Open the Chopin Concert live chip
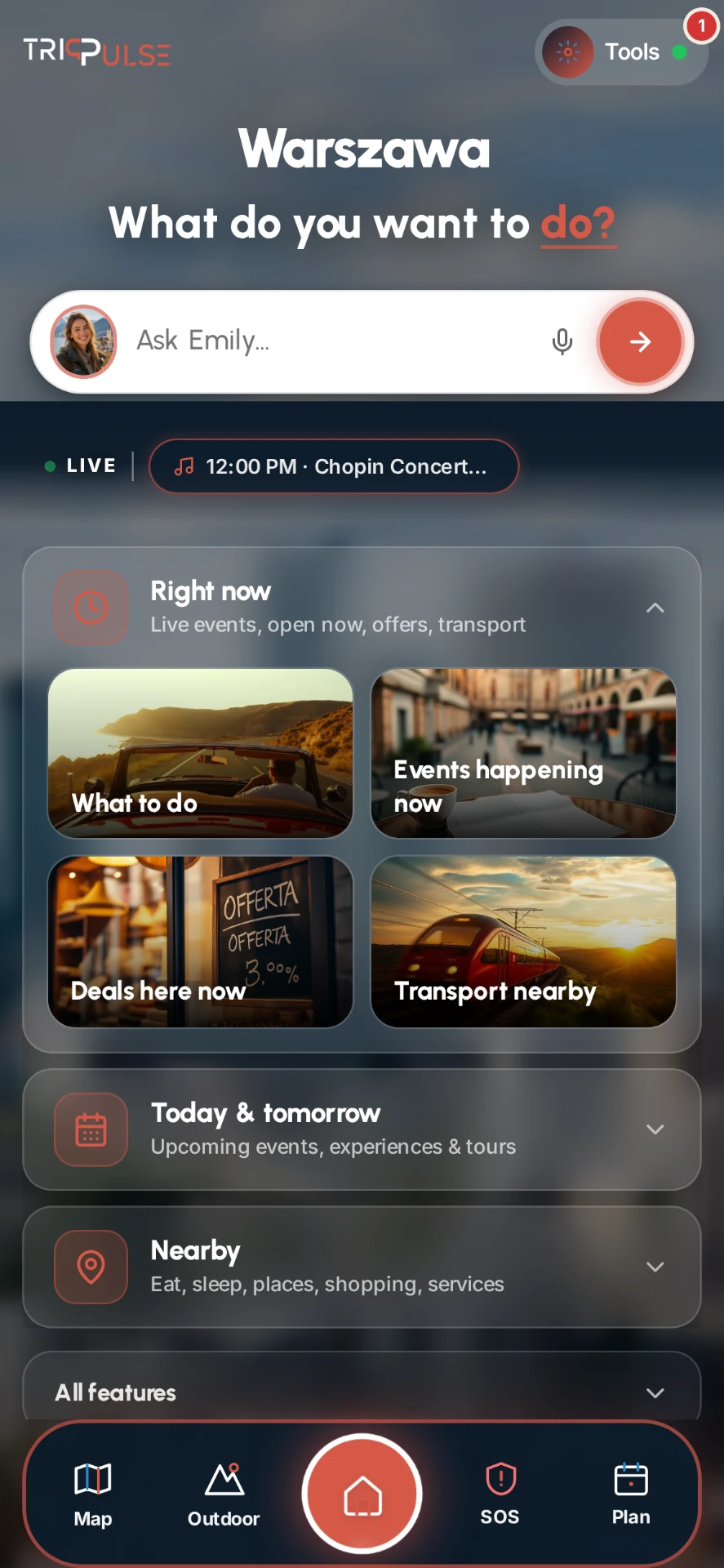Viewport: 724px width, 1568px height. [x=334, y=466]
